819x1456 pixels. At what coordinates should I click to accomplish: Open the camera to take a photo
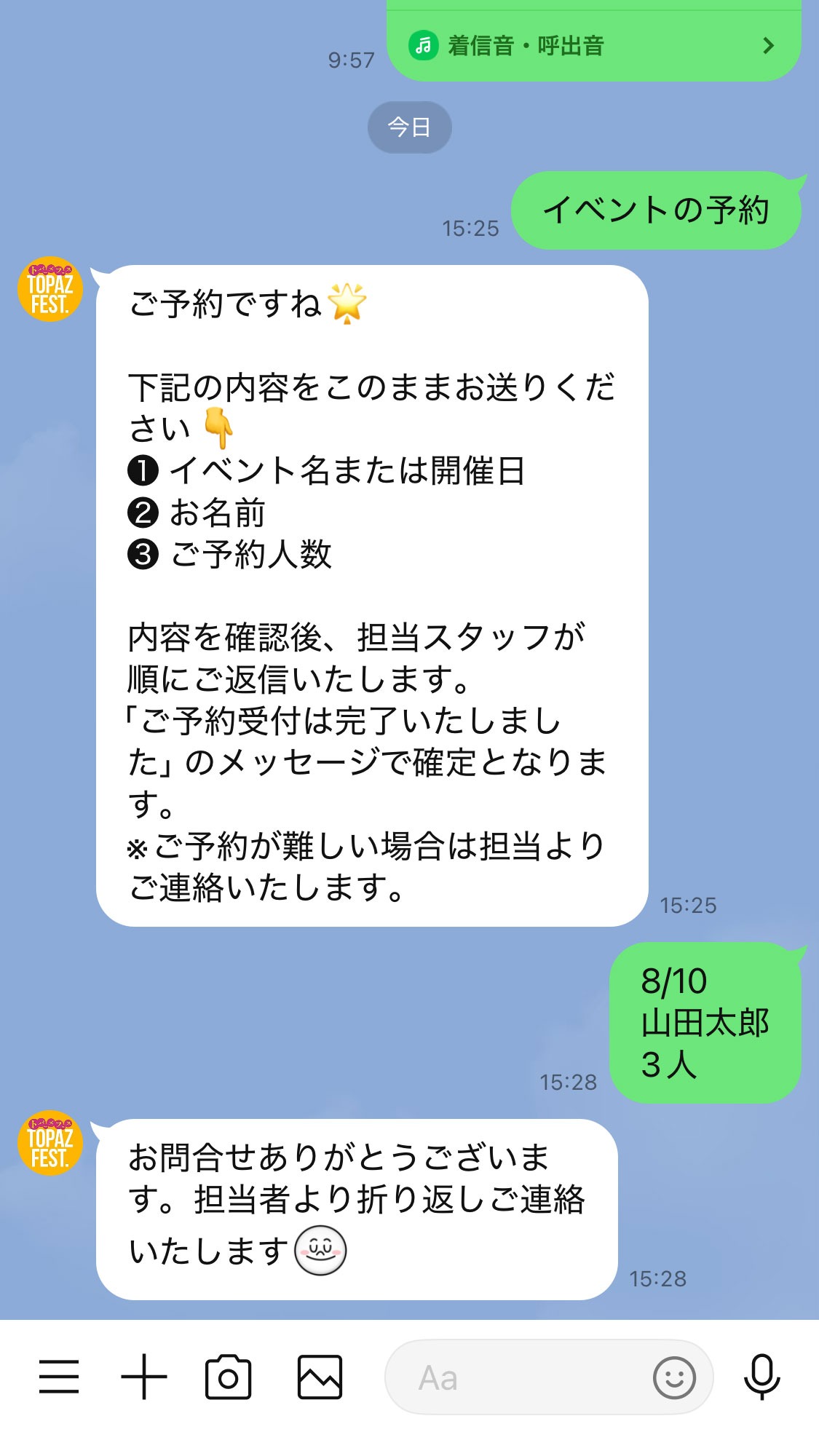click(228, 1377)
